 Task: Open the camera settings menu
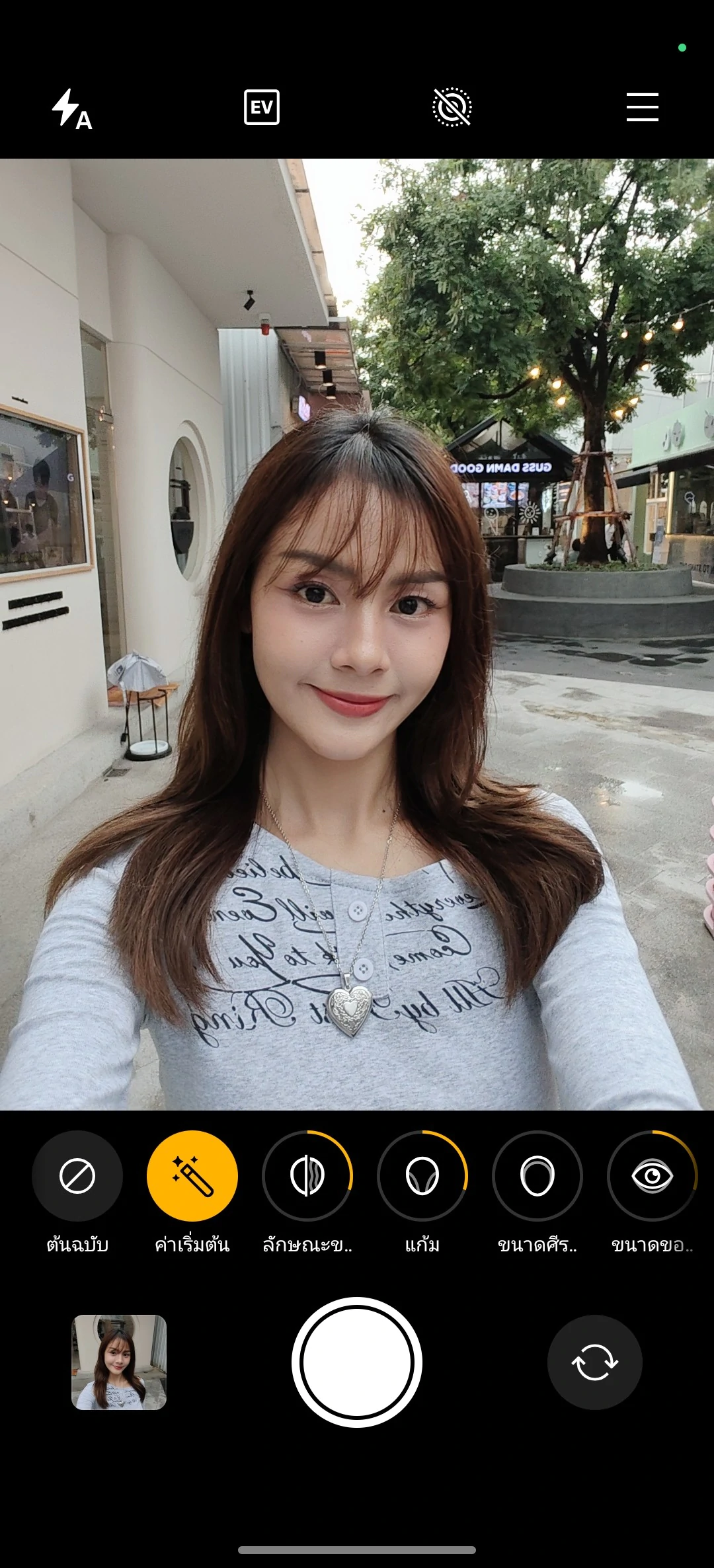(x=642, y=107)
